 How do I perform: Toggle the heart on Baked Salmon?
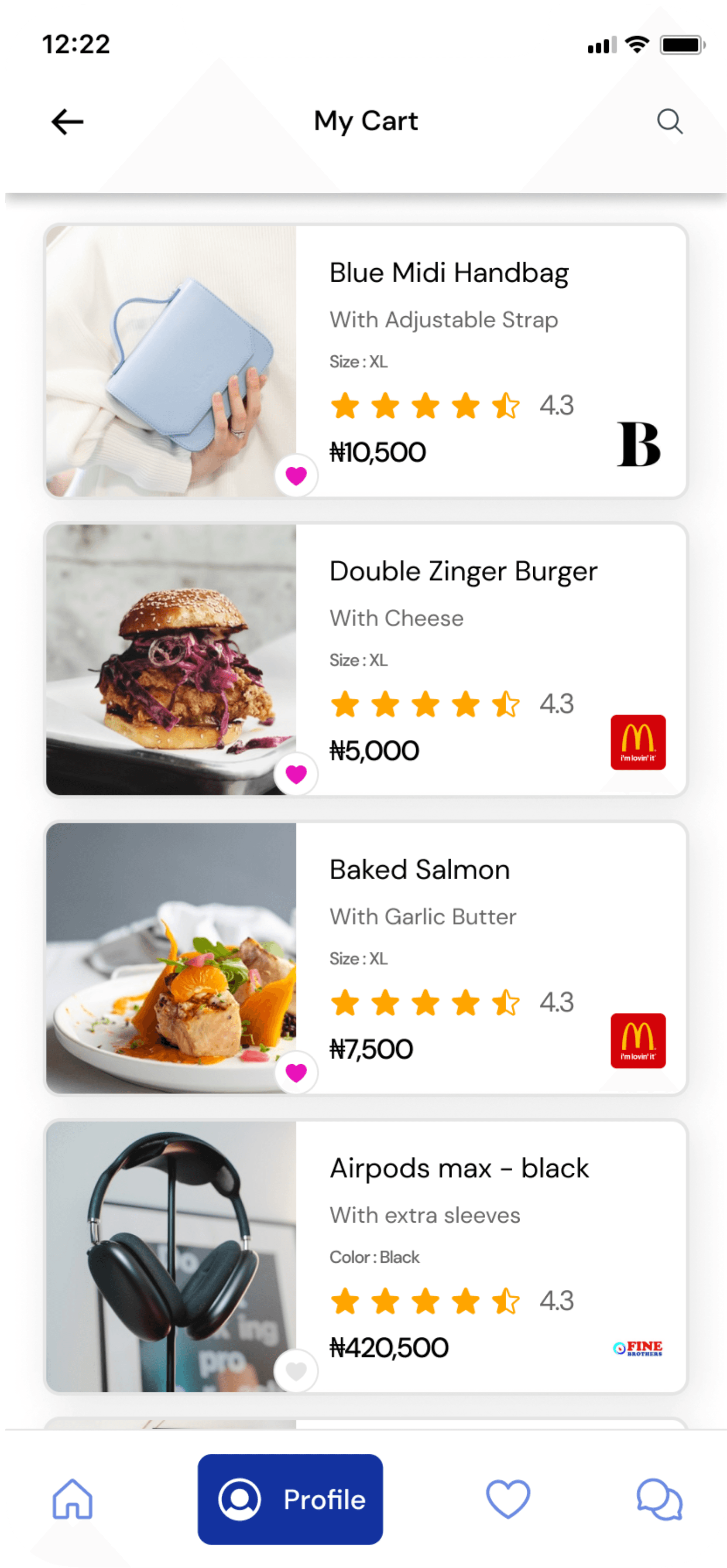[x=296, y=1072]
